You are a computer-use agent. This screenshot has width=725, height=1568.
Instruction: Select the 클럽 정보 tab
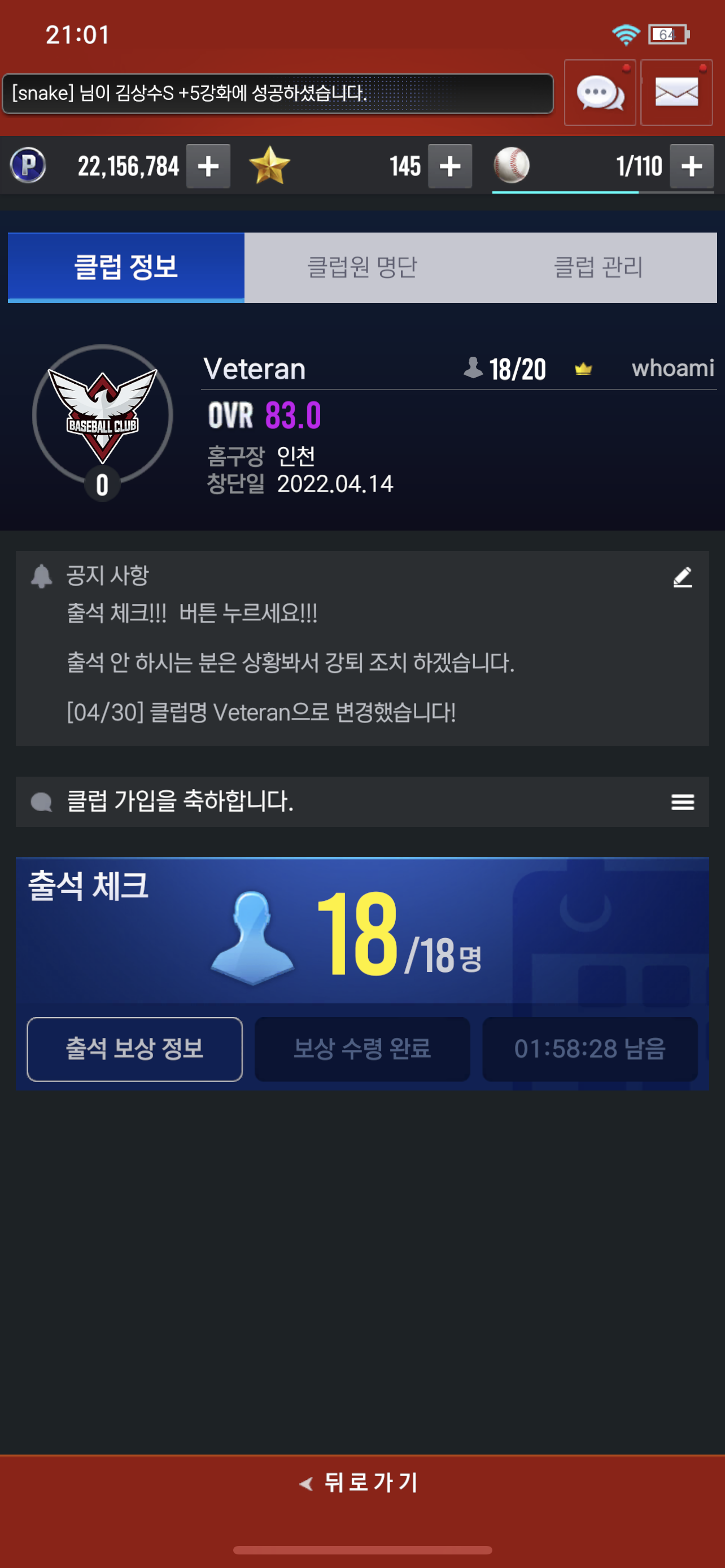pyautogui.click(x=126, y=267)
